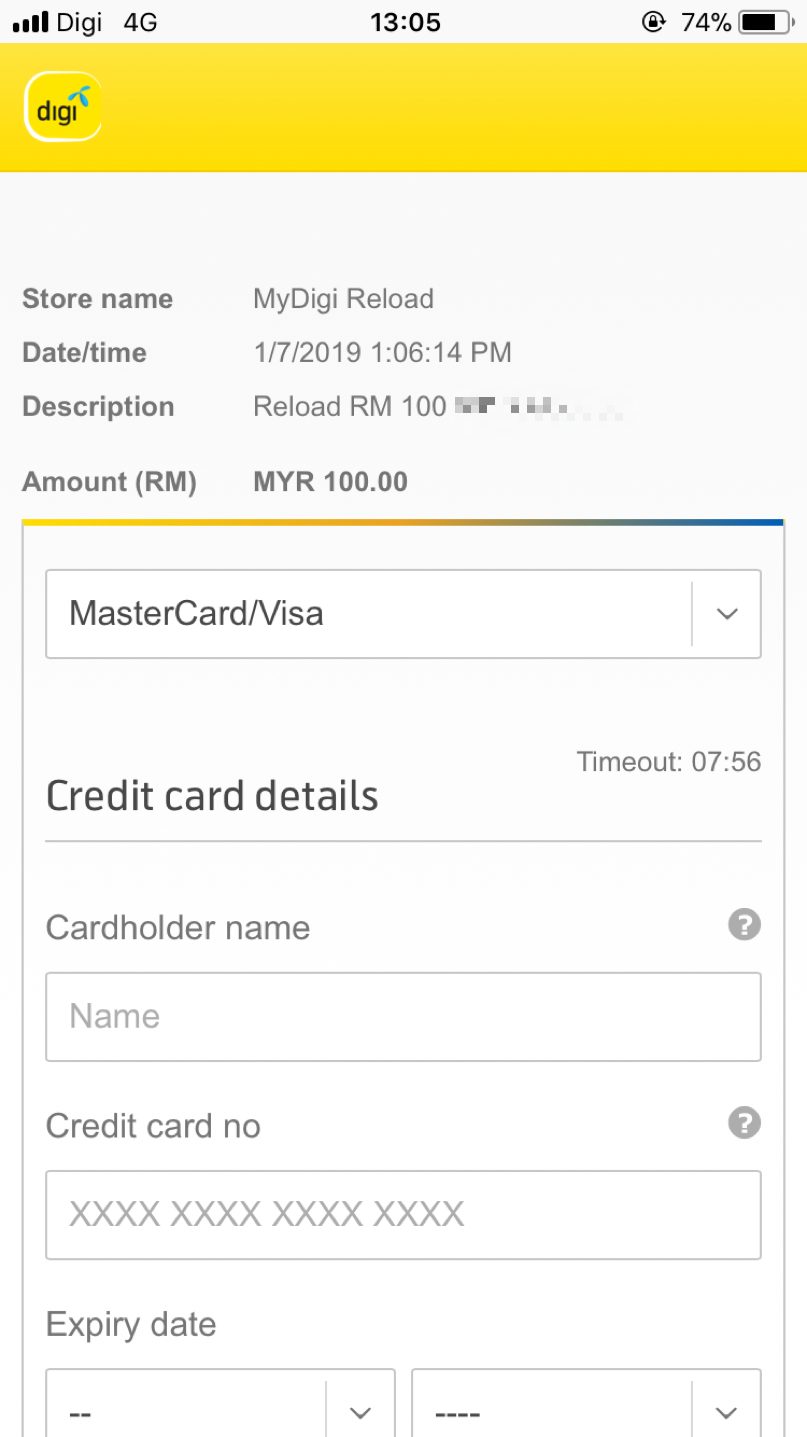Expand the expiry month dropdown
Viewport: 807px width, 1437px height.
tap(220, 1403)
